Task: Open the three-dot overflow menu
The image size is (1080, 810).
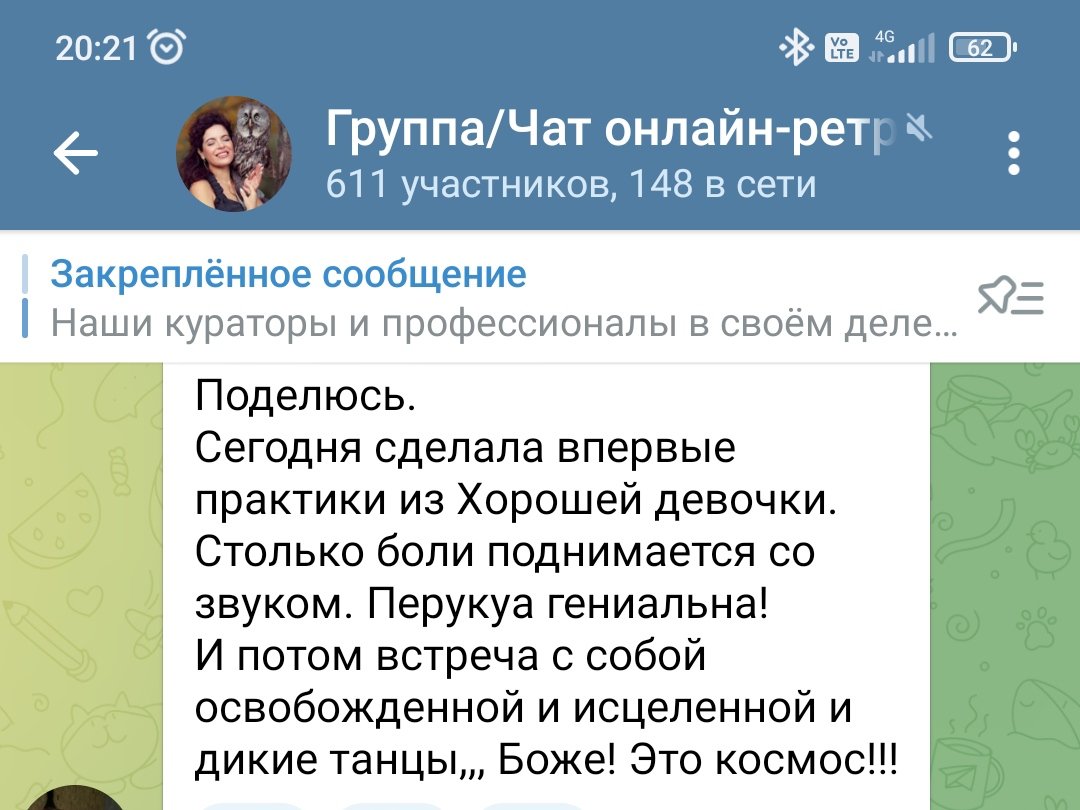Action: [1014, 154]
